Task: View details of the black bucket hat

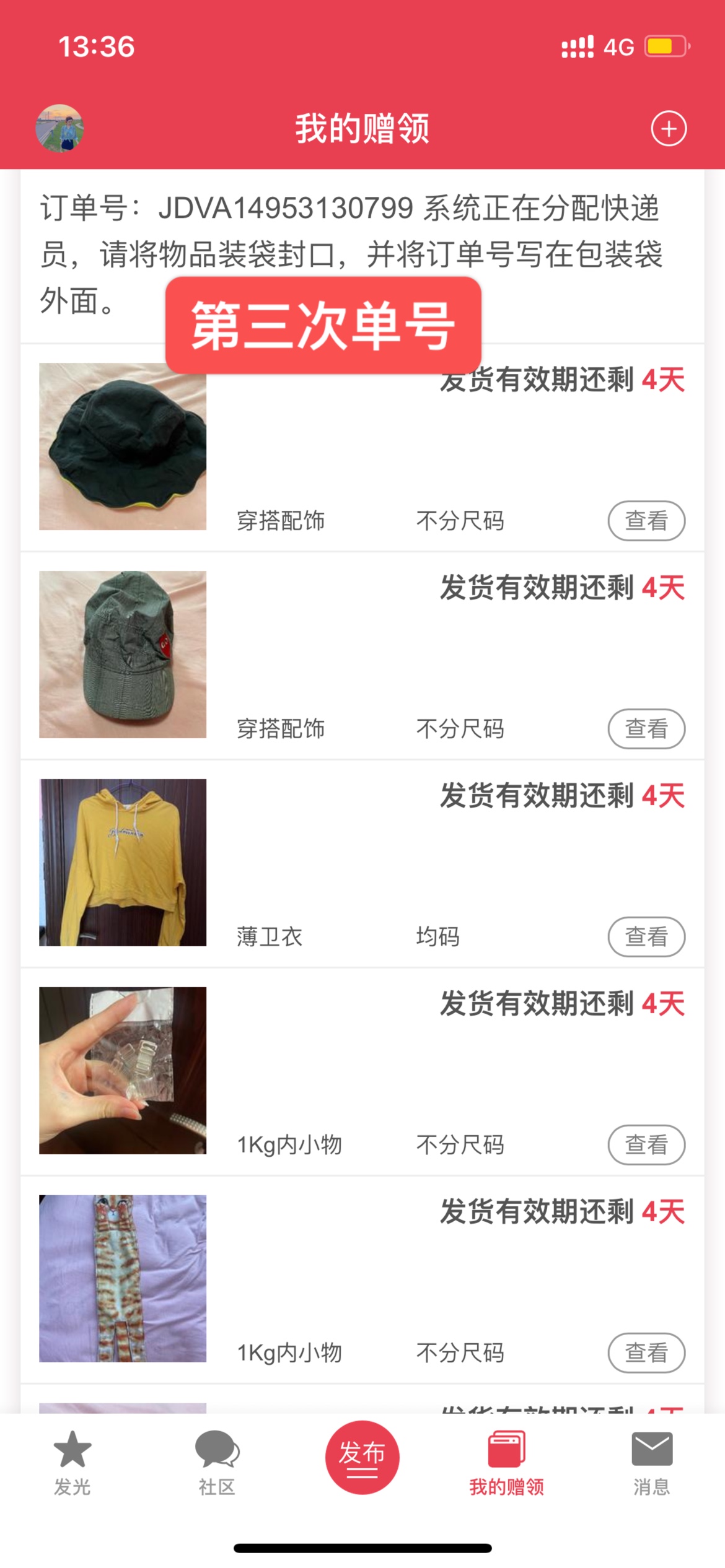Action: click(x=646, y=521)
